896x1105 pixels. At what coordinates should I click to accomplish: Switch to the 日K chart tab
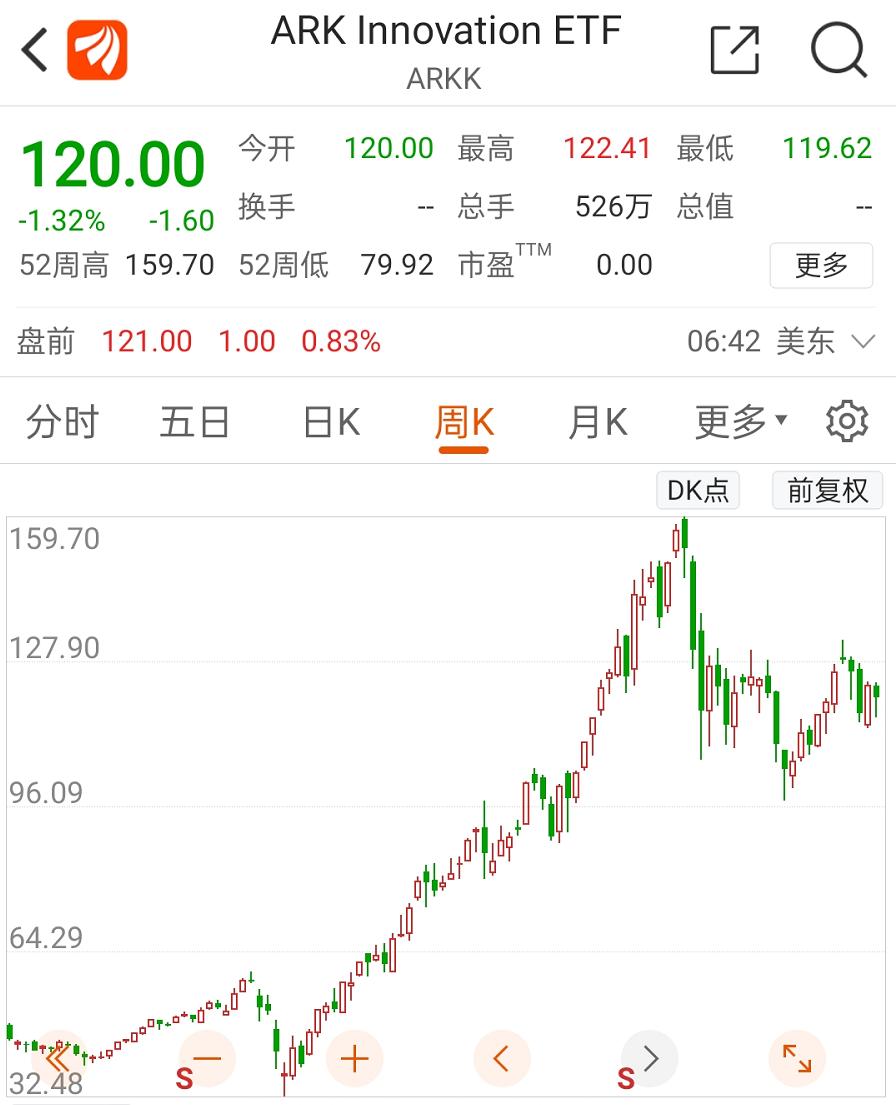pos(331,422)
